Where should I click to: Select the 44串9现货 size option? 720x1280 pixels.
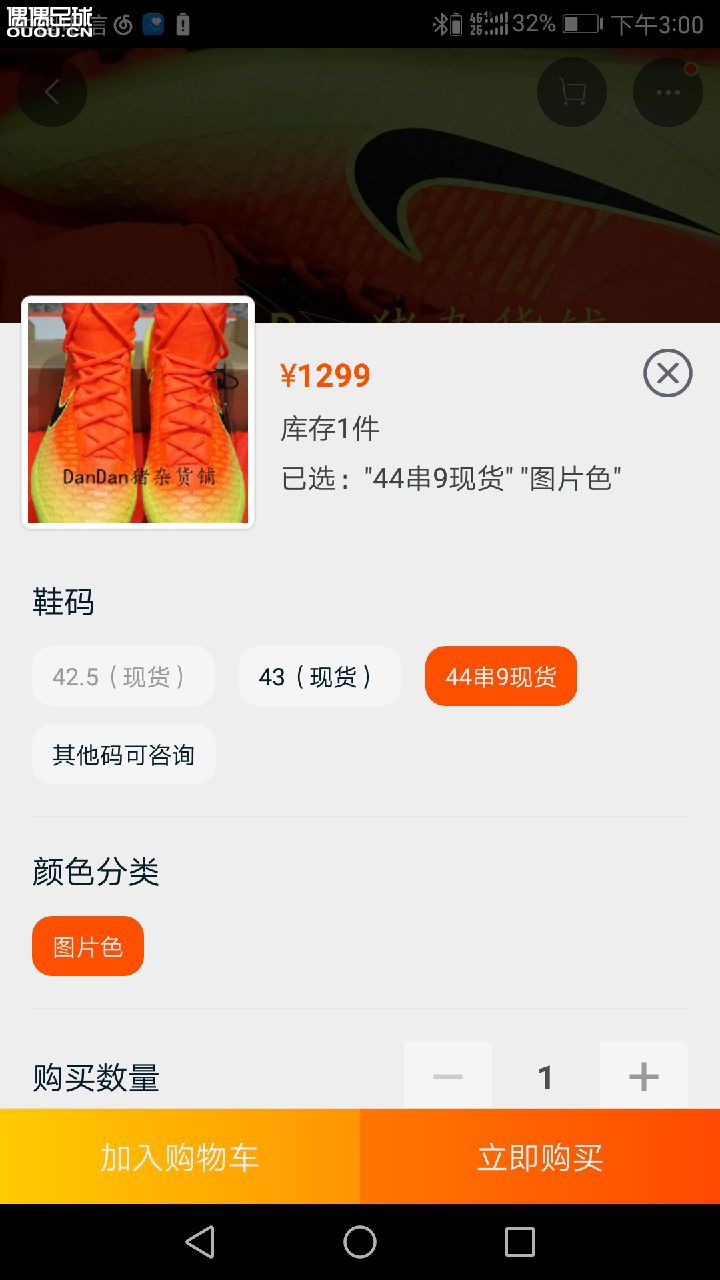click(x=500, y=676)
